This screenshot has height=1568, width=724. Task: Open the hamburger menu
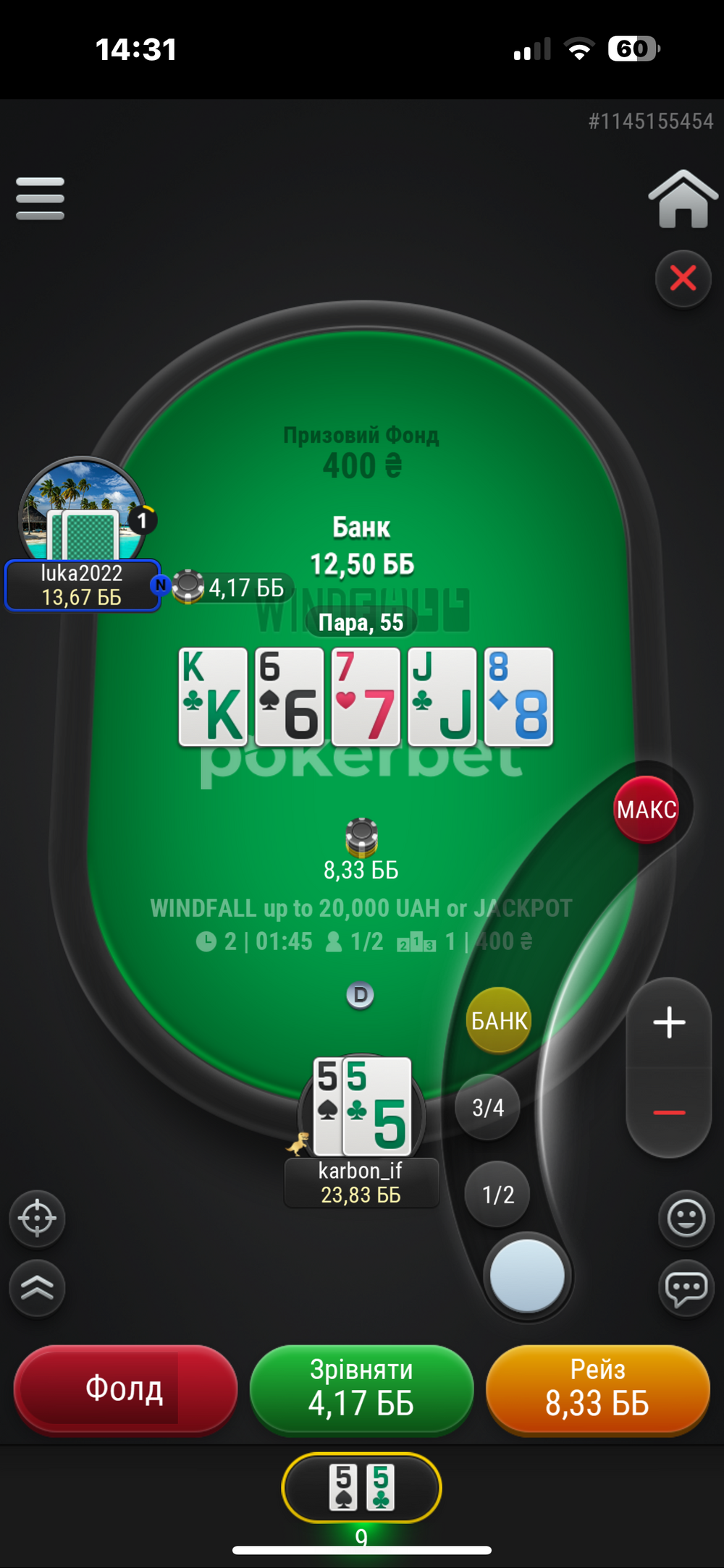click(x=40, y=198)
